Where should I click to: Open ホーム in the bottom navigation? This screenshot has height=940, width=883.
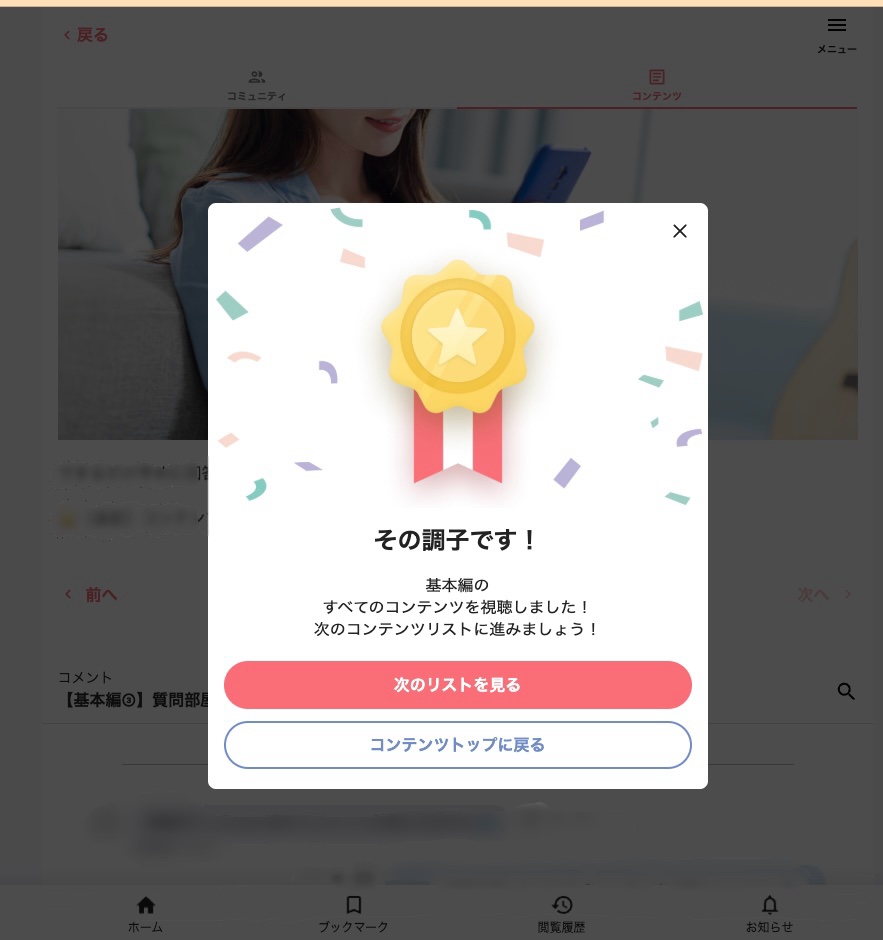coord(146,913)
